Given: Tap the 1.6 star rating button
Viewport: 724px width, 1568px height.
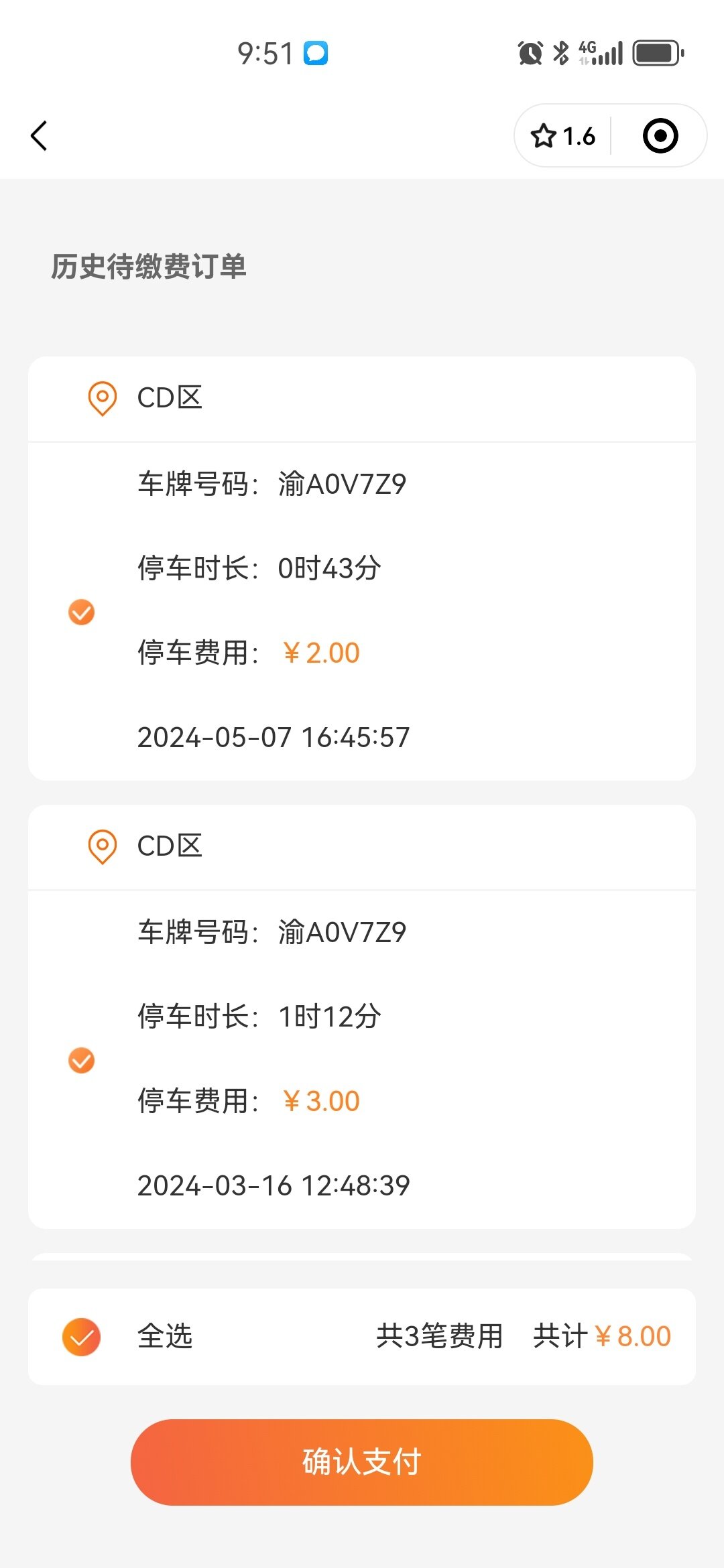Looking at the screenshot, I should (563, 136).
